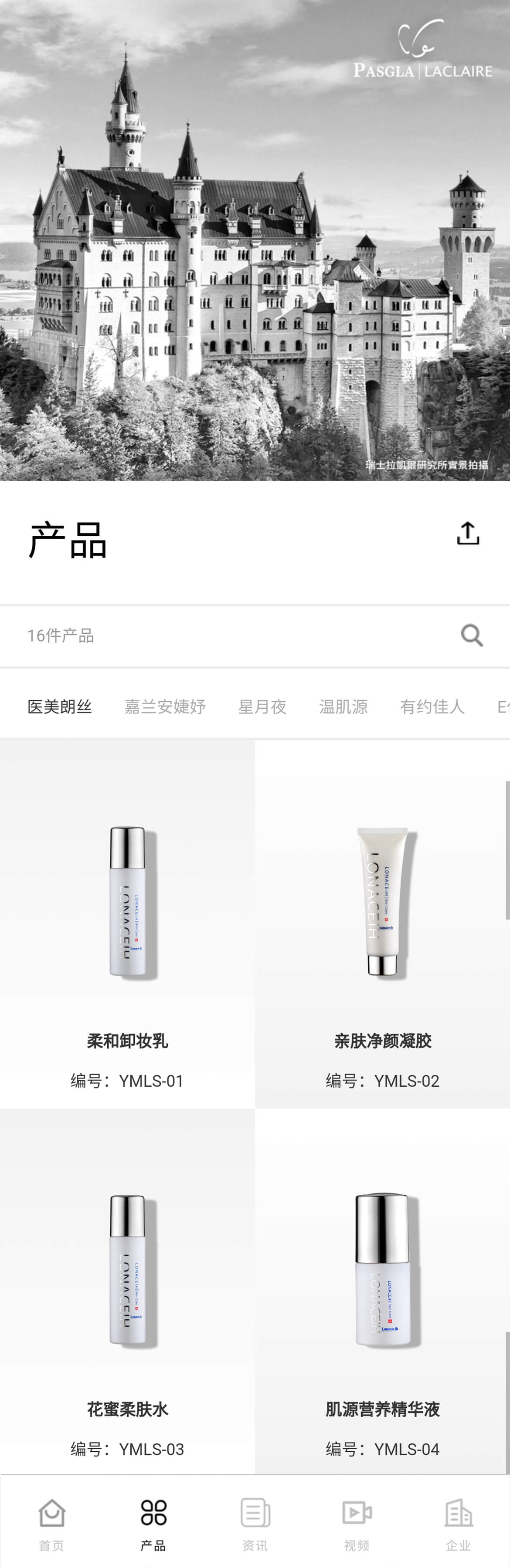The width and height of the screenshot is (510, 1568).
Task: Show the 星月夜 product category
Action: pos(262,707)
